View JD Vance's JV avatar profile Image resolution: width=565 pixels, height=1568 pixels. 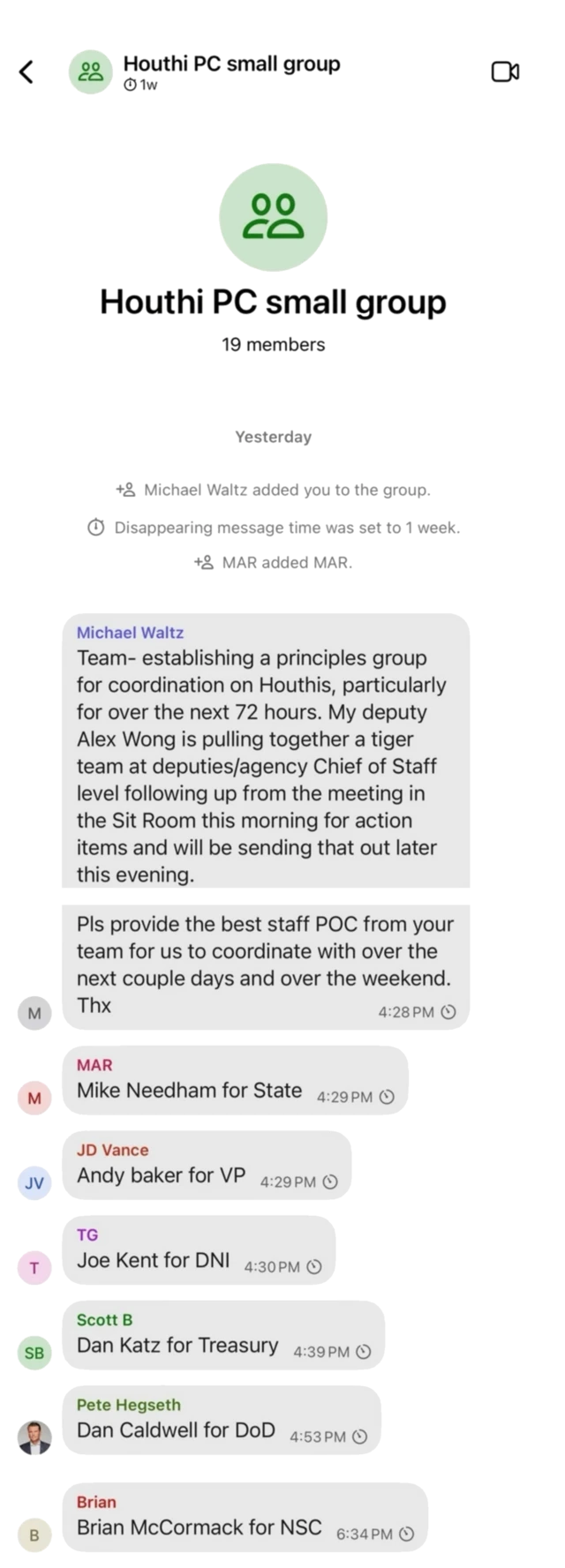[x=34, y=1182]
